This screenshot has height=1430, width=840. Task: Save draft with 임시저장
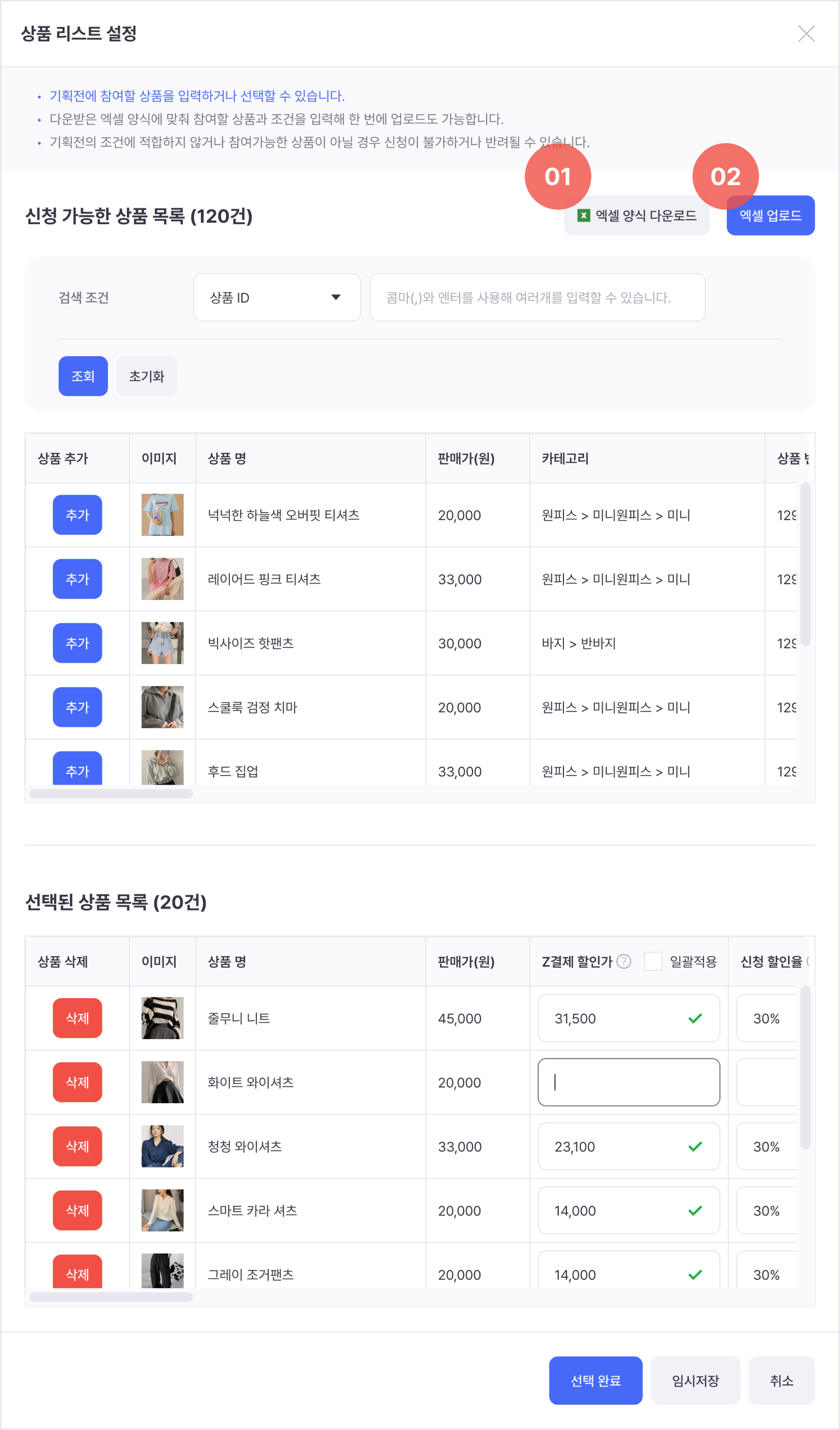[695, 1381]
